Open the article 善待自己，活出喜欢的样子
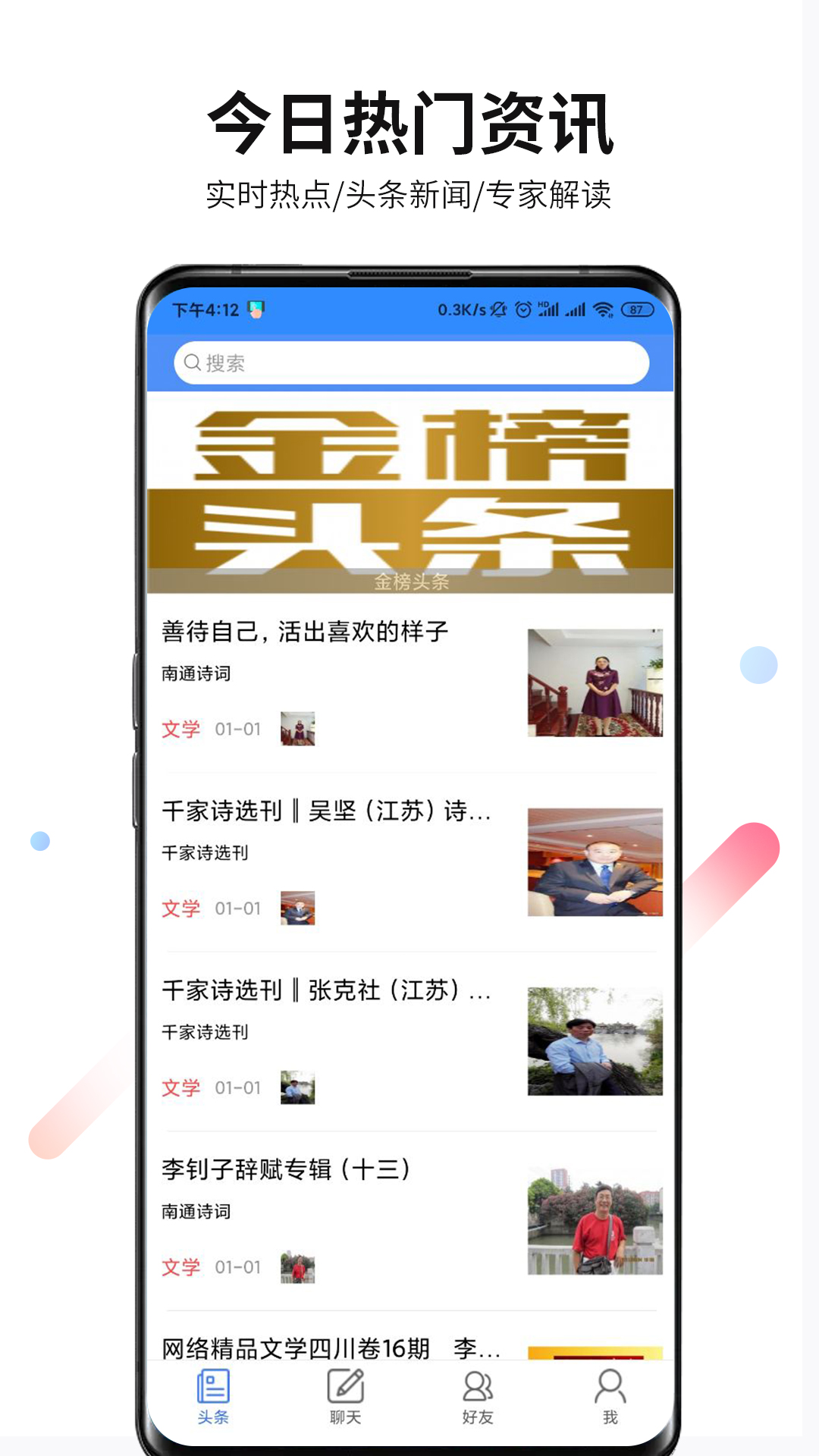 coord(303,632)
